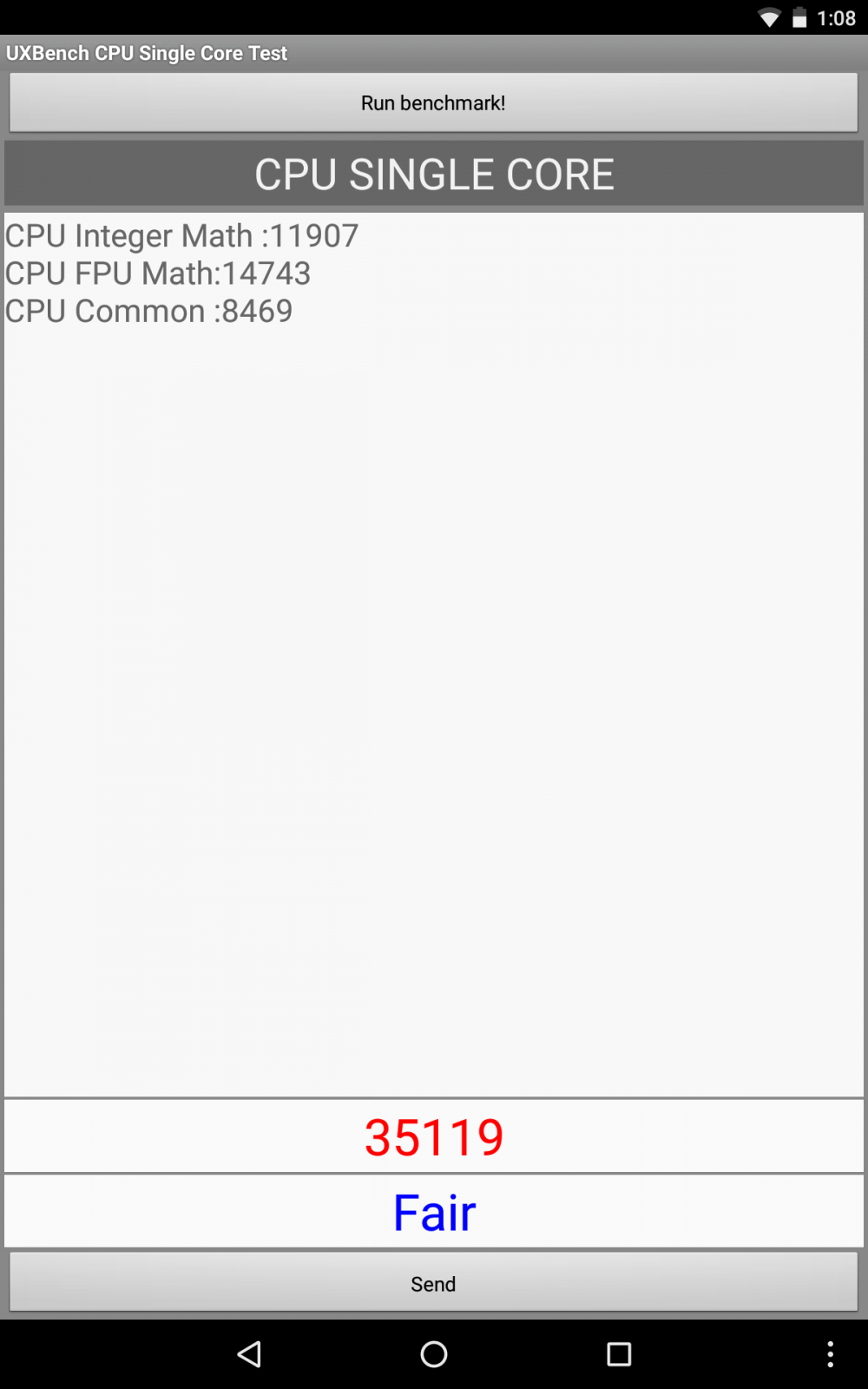The width and height of the screenshot is (868, 1389).
Task: Open the recent apps view
Action: (619, 1354)
